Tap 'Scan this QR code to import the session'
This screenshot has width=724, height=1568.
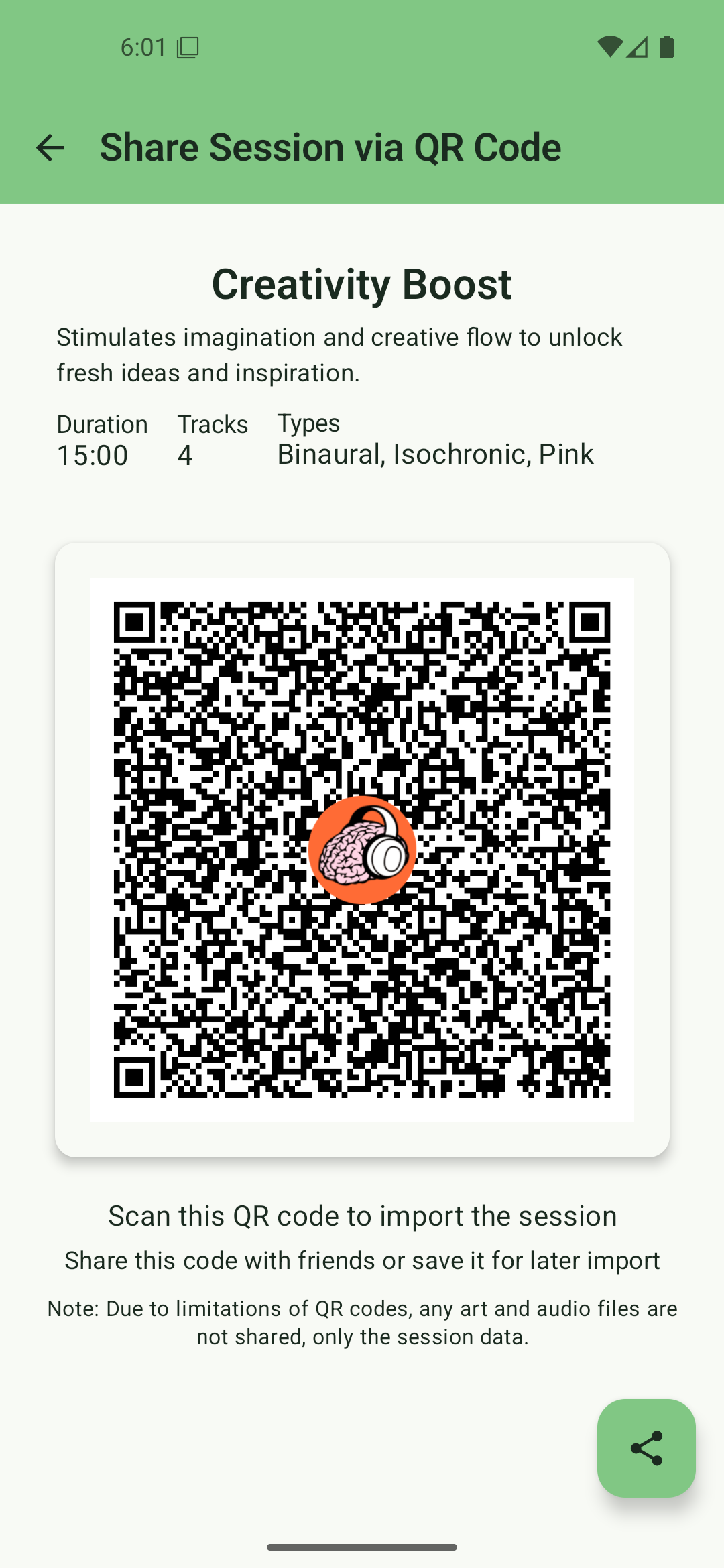tap(362, 1215)
